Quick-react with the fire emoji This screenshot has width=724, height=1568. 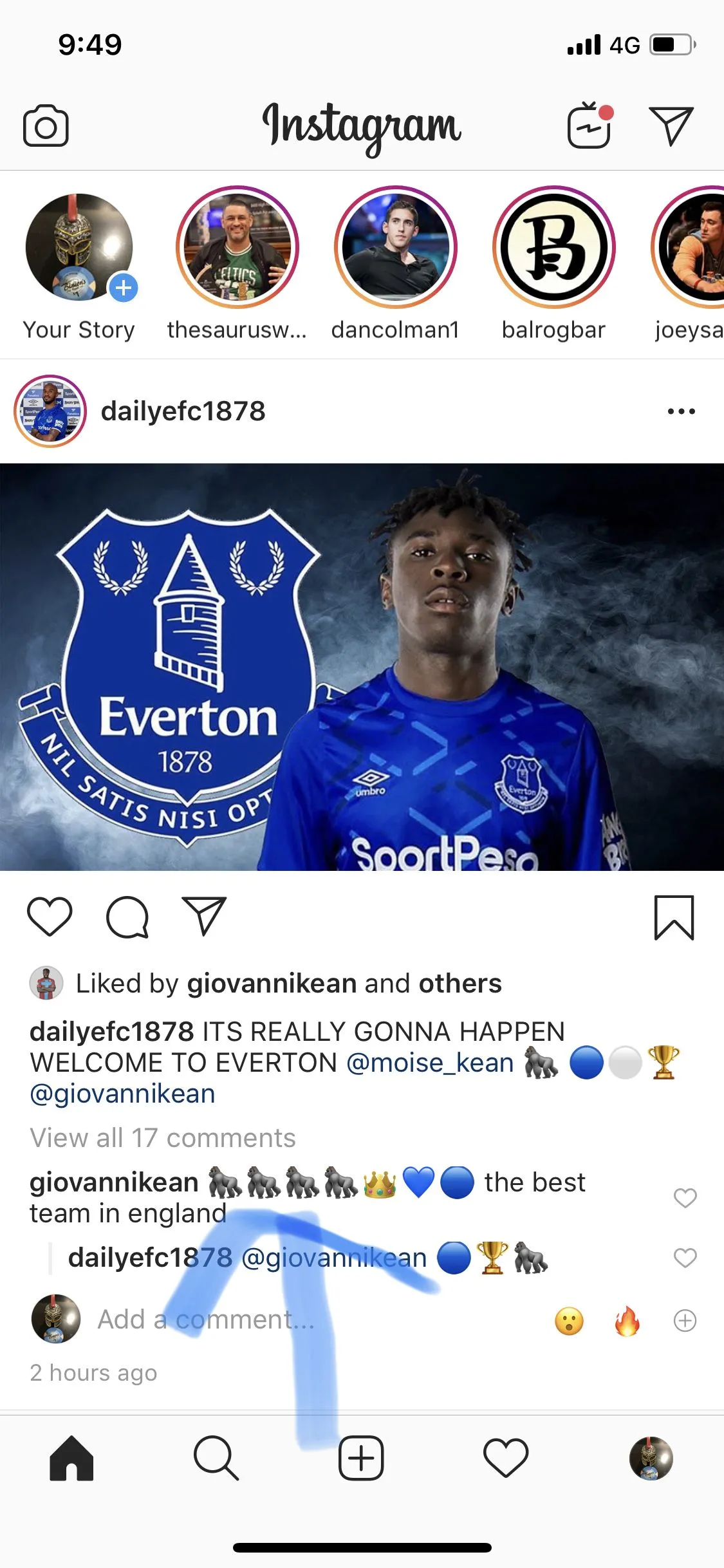(627, 1321)
